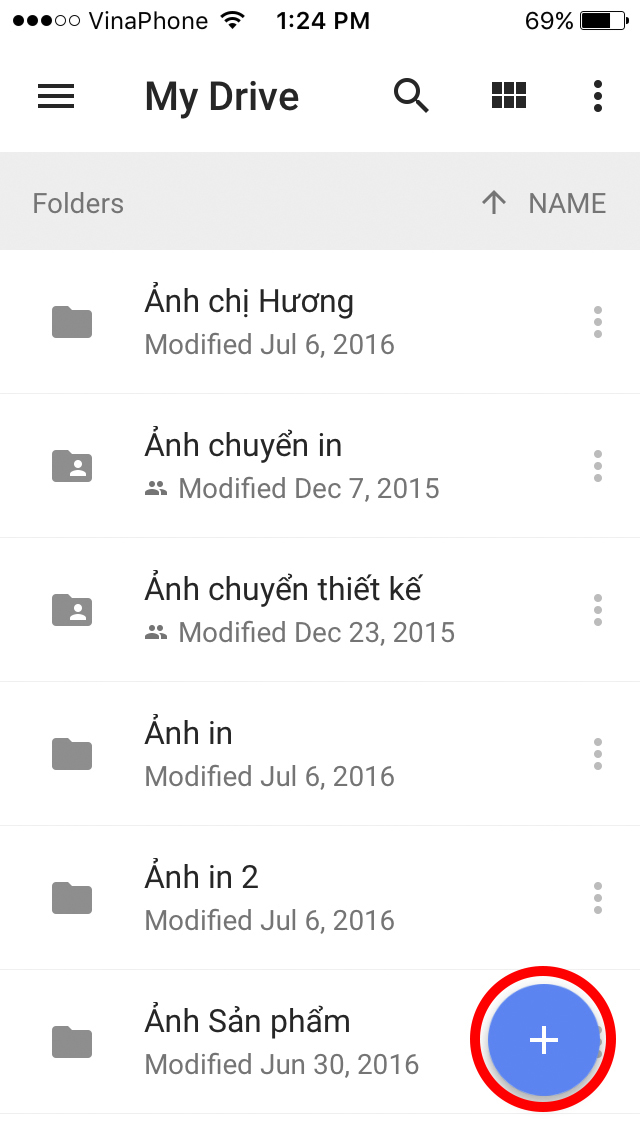Search My Drive with the magnifier
The height and width of the screenshot is (1136, 640).
[x=411, y=96]
